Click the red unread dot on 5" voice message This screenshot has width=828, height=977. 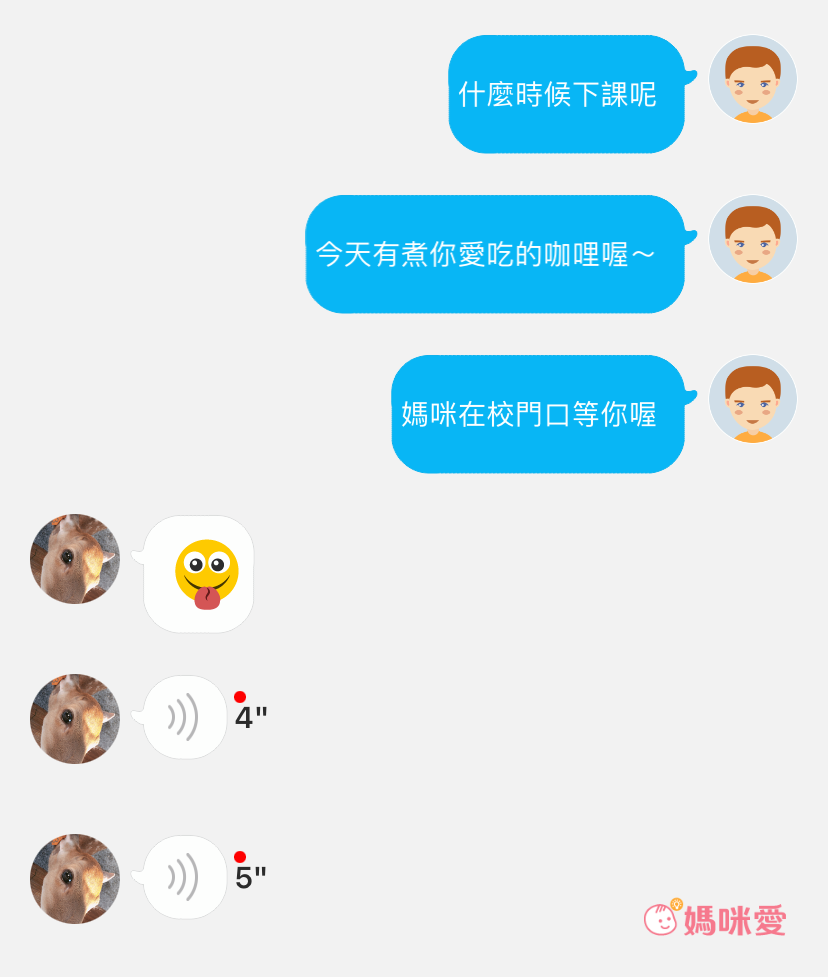coord(237,857)
